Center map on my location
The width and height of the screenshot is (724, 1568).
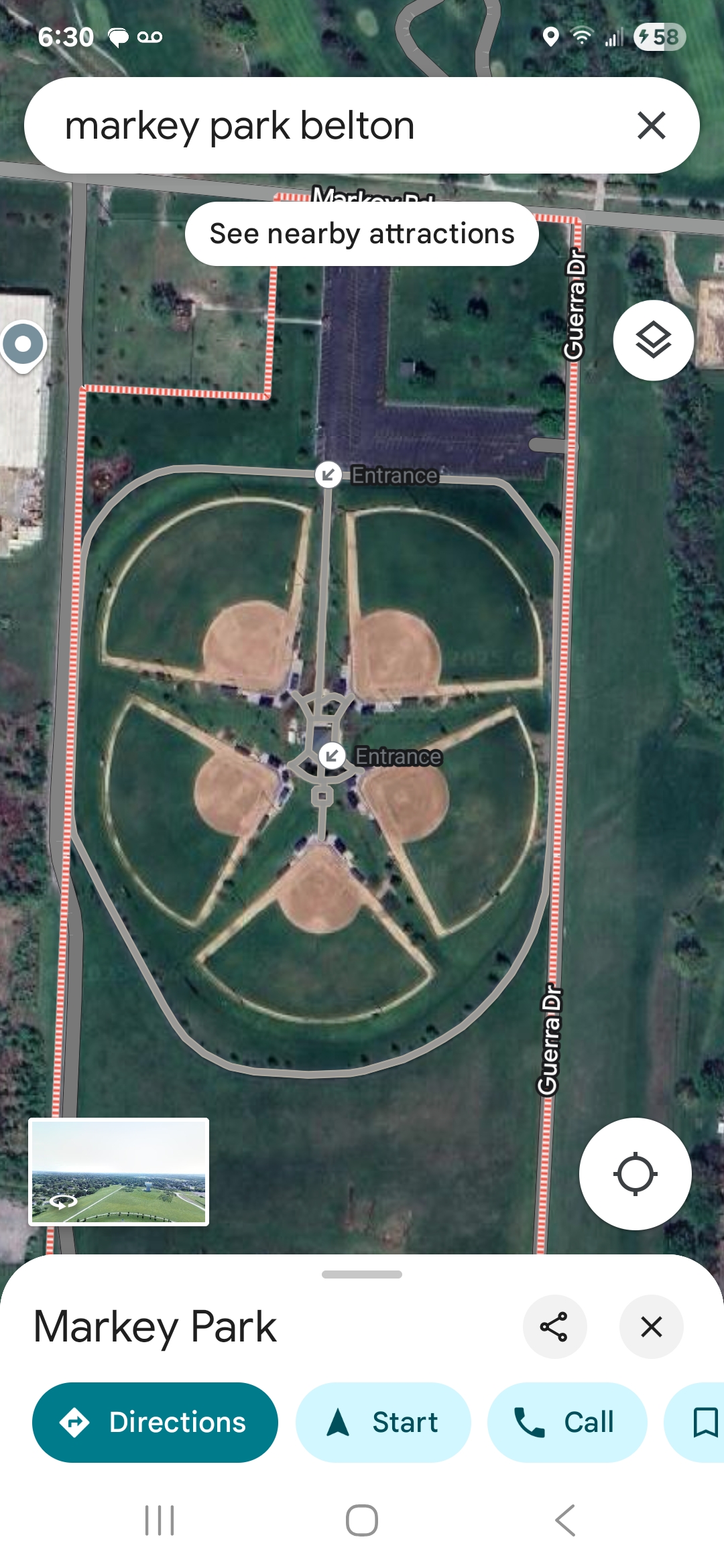coord(635,1174)
